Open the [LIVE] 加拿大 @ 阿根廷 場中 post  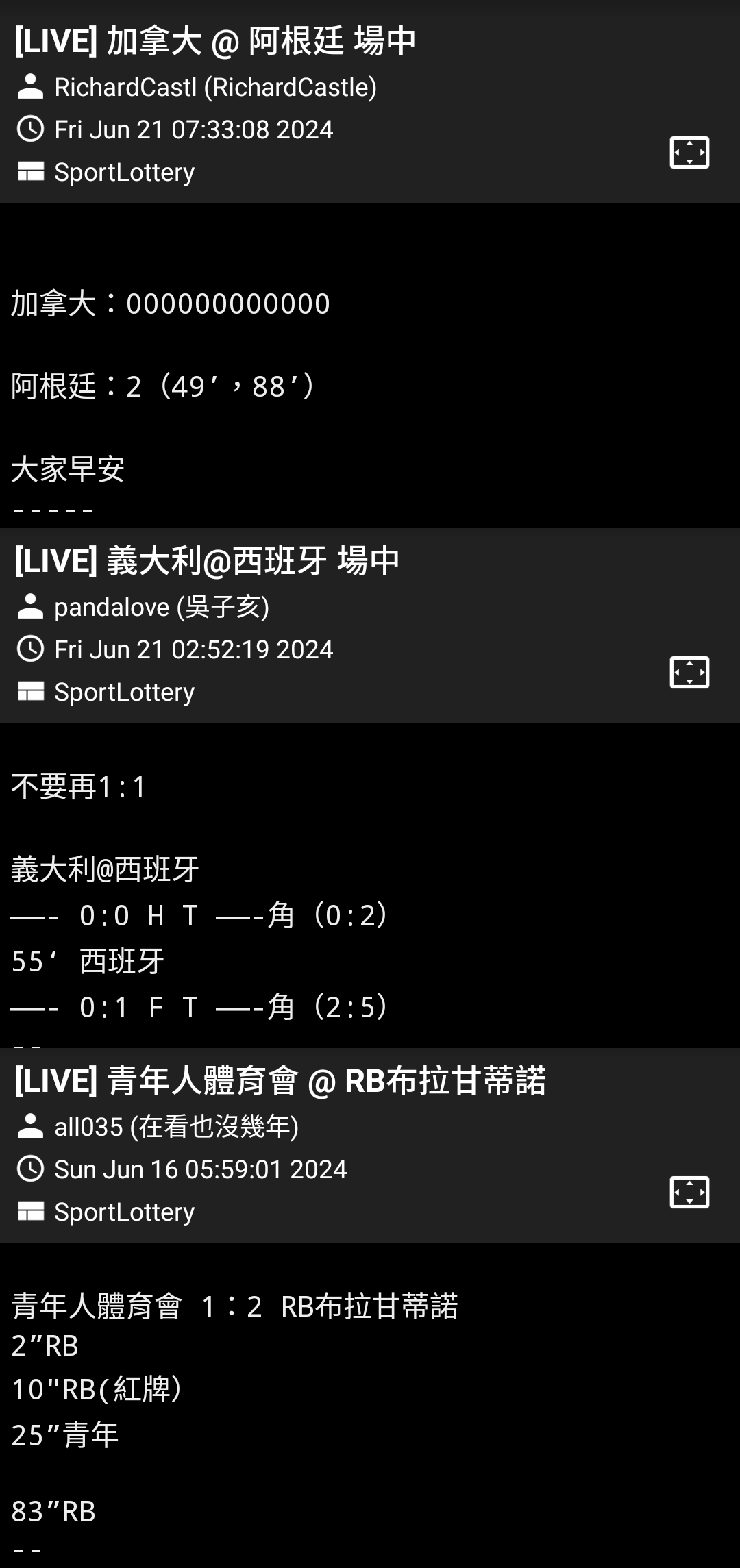click(x=215, y=41)
